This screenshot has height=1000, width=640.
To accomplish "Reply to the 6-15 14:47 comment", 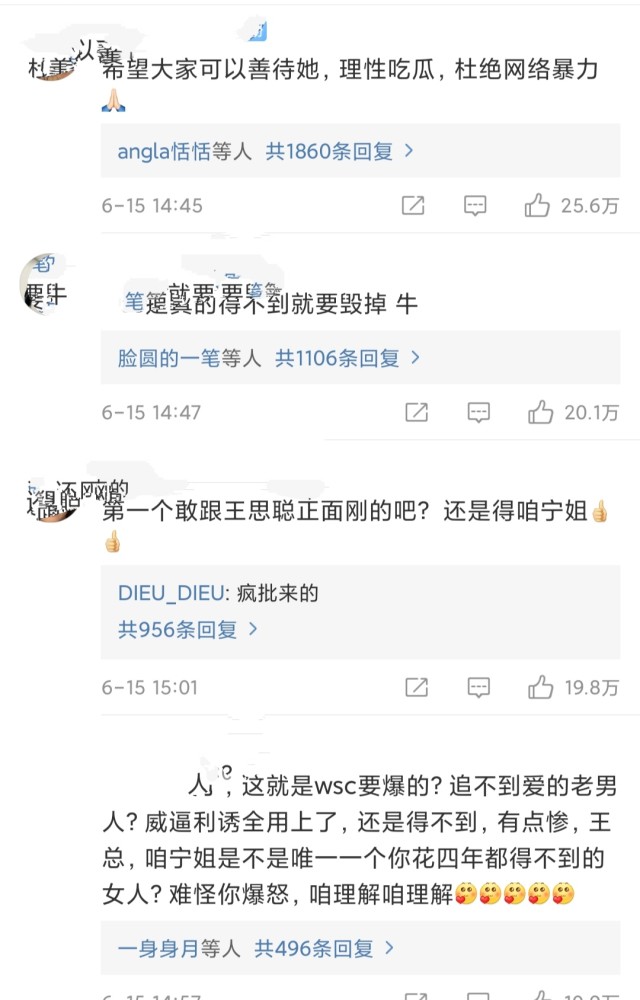I will coord(478,412).
